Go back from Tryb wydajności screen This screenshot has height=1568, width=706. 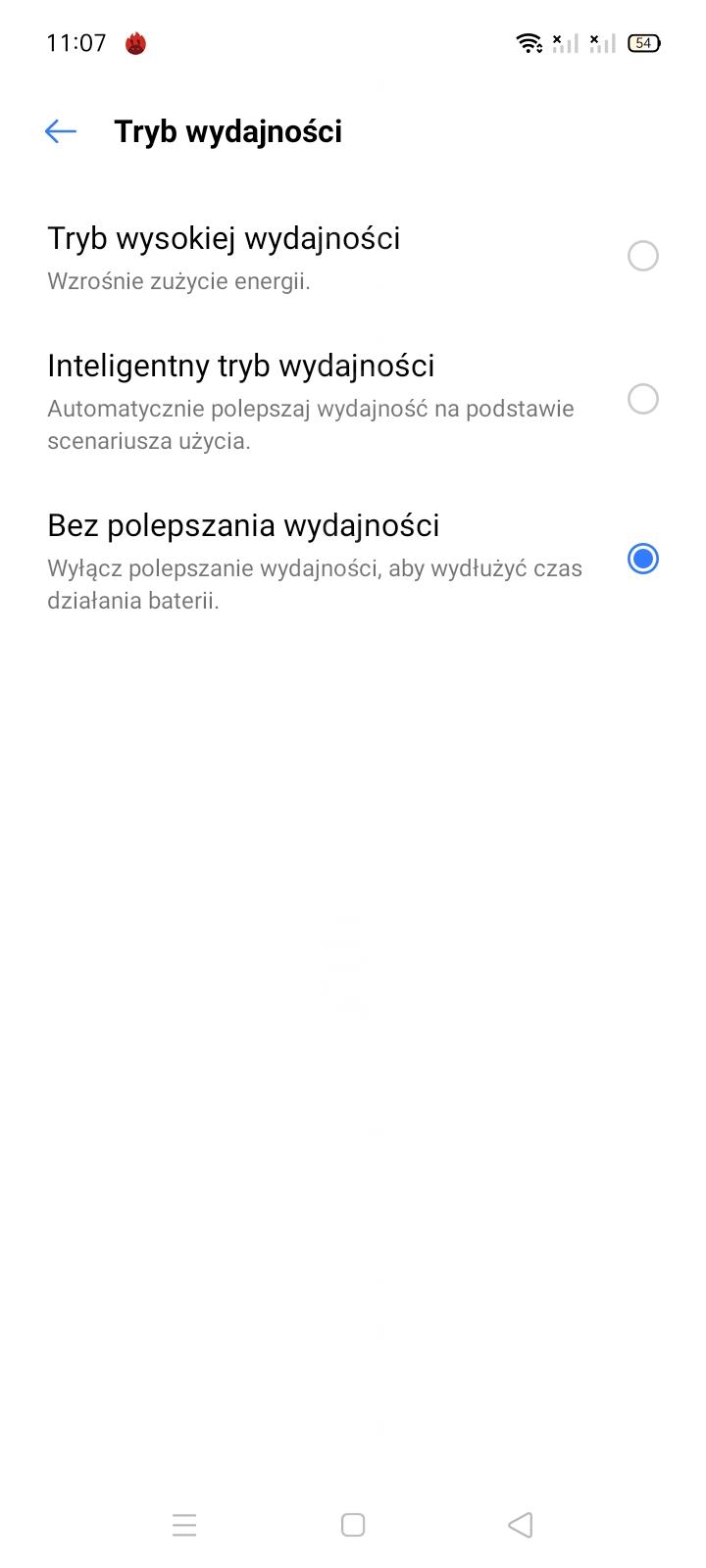coord(61,131)
